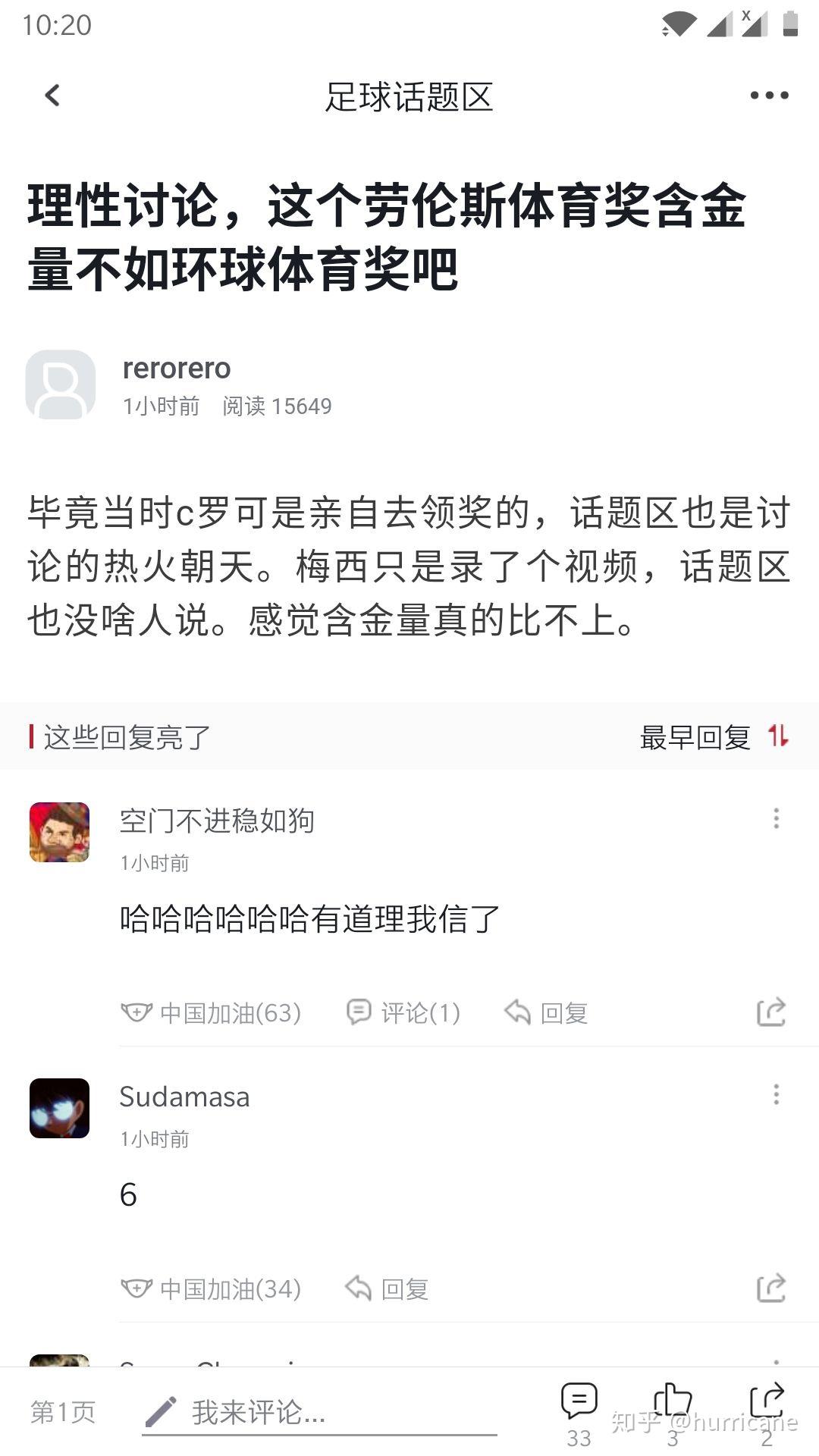Open rerorero's profile avatar
This screenshot has height=1456, width=819.
pos(61,384)
